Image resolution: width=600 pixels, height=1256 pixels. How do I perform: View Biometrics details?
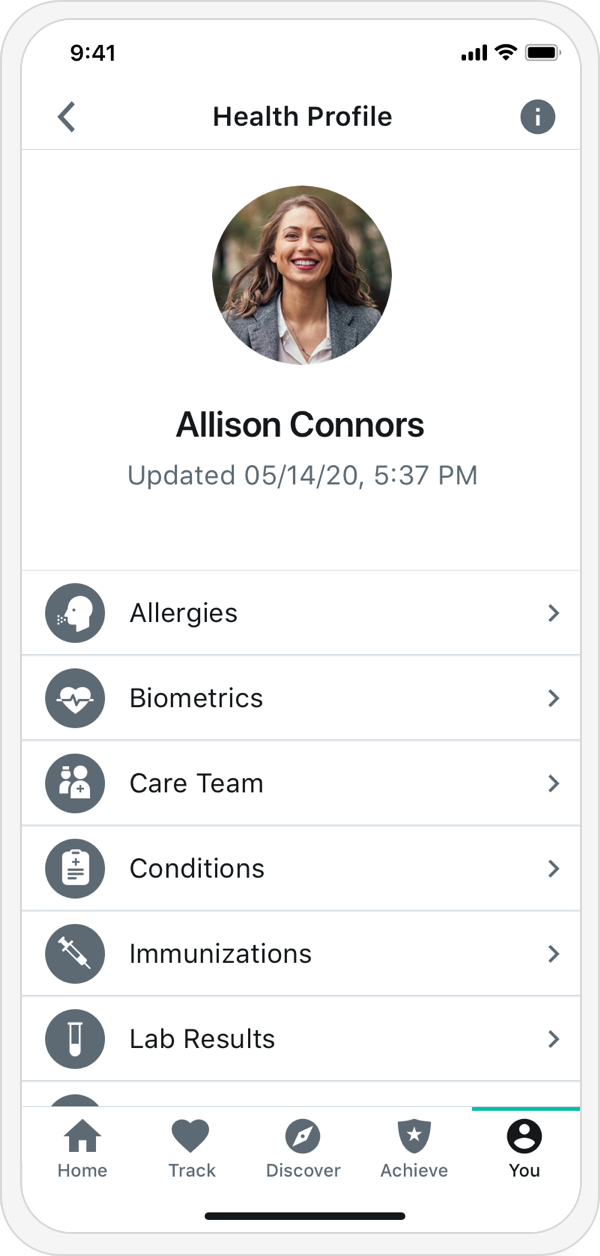click(301, 698)
